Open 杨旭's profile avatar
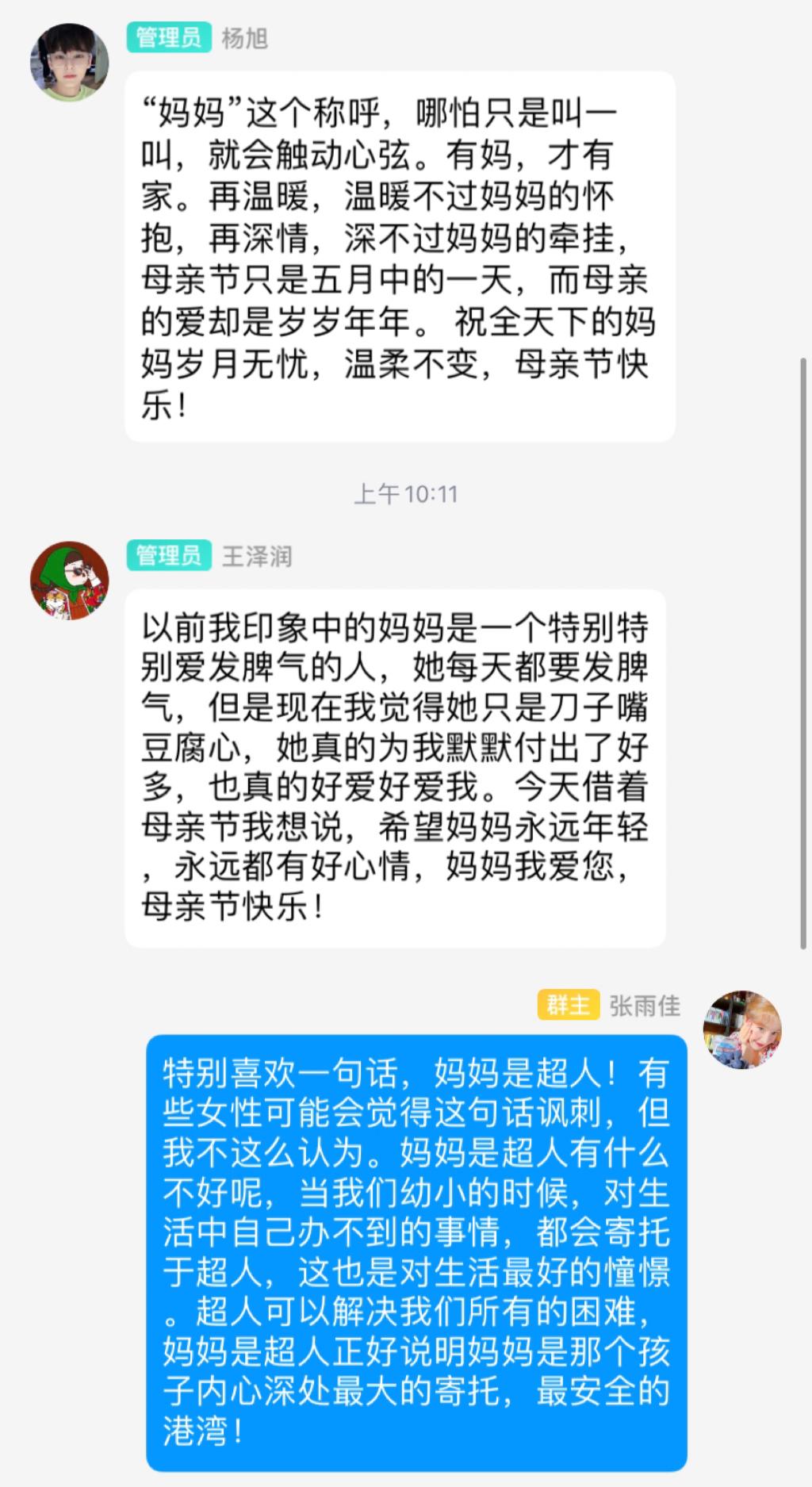 [69, 62]
